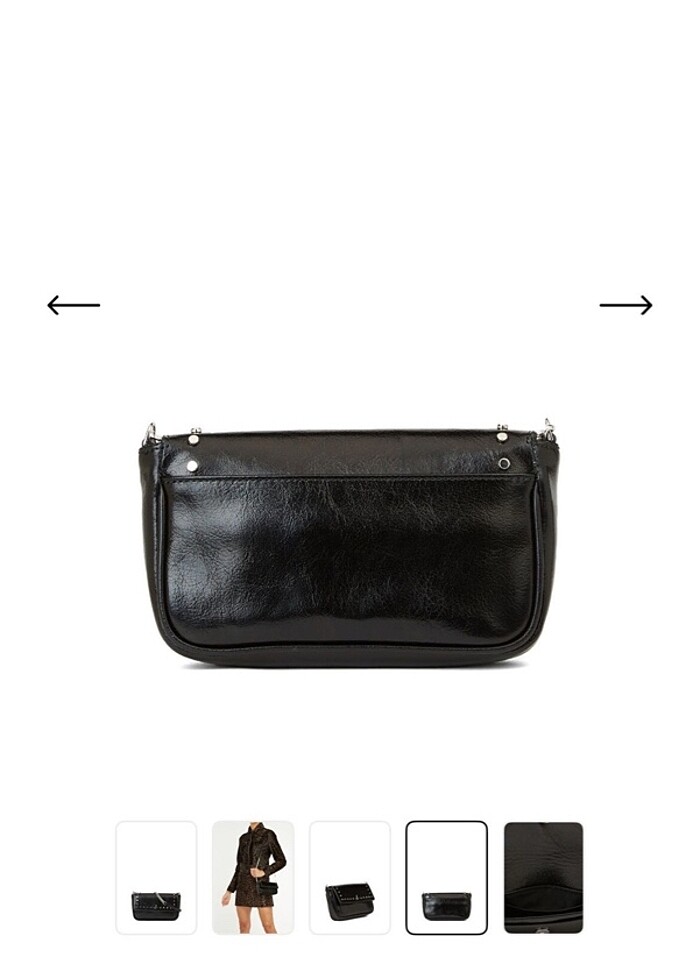The height and width of the screenshot is (980, 700).
Task: View the thumbnail of model wearing the bag
Action: pyautogui.click(x=253, y=877)
